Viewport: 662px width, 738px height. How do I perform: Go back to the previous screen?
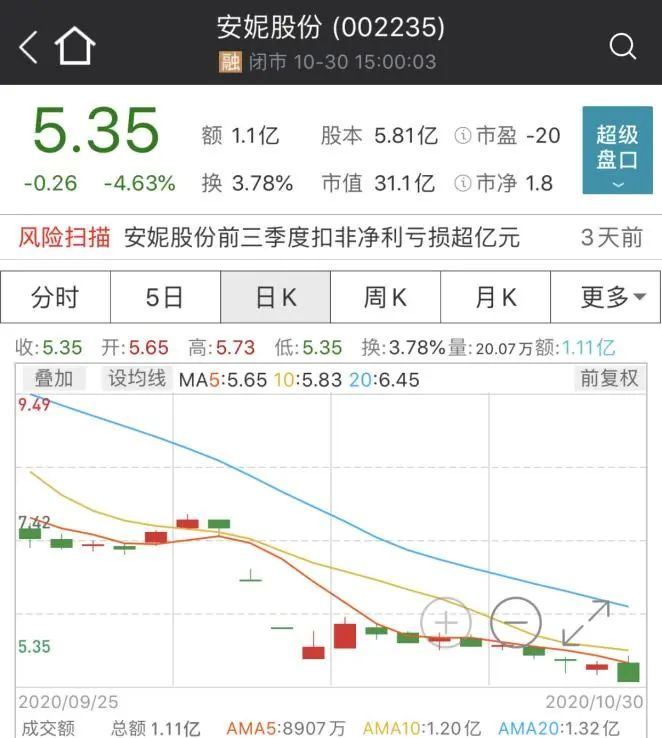[28, 46]
